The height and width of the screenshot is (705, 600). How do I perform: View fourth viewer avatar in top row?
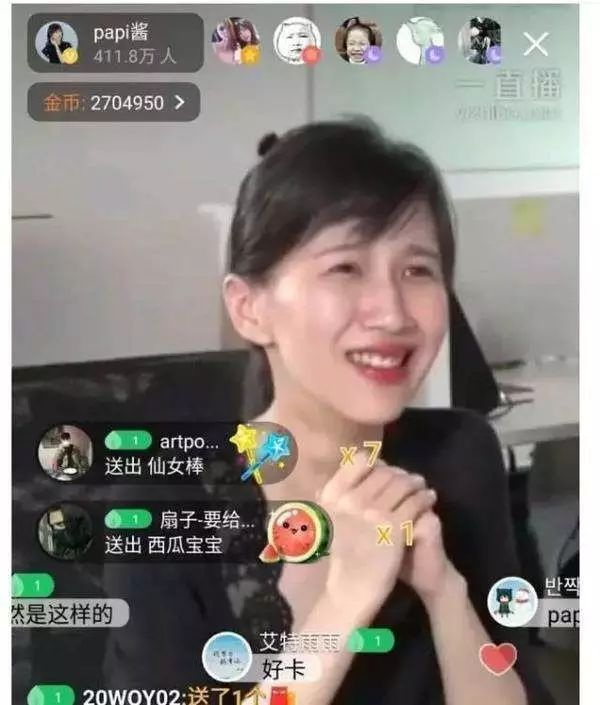pos(419,41)
